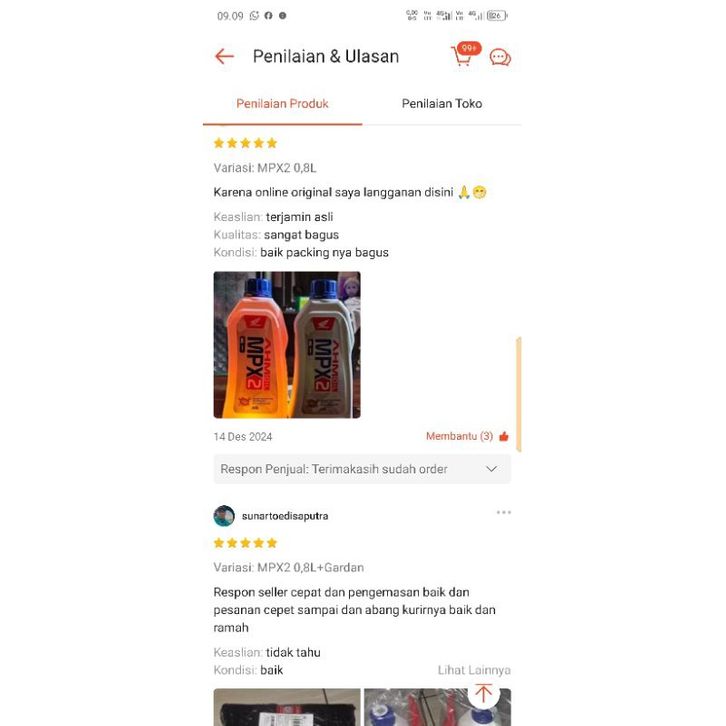Open the shopping cart
Viewport: 726px width, 726px height.
pyautogui.click(x=463, y=56)
